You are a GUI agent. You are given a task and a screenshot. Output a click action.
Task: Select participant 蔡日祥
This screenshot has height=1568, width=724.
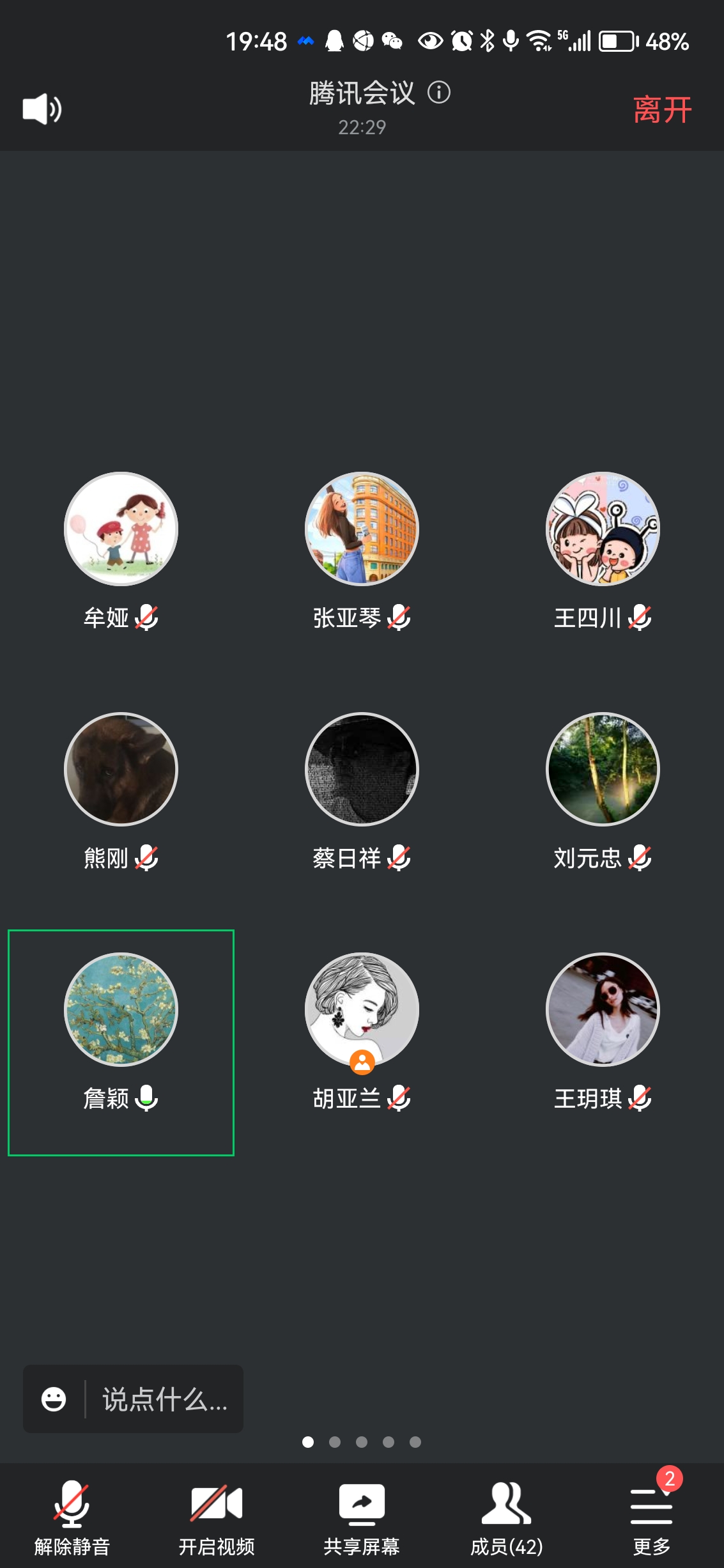(362, 770)
